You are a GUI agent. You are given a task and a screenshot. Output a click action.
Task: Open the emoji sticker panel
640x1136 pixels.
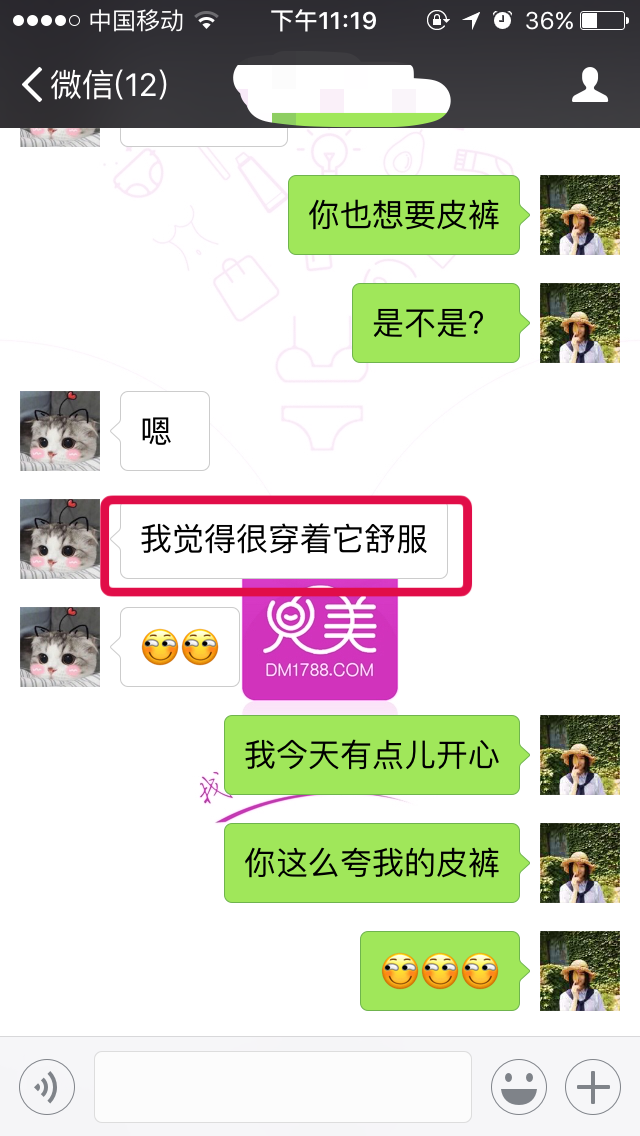coord(518,1086)
